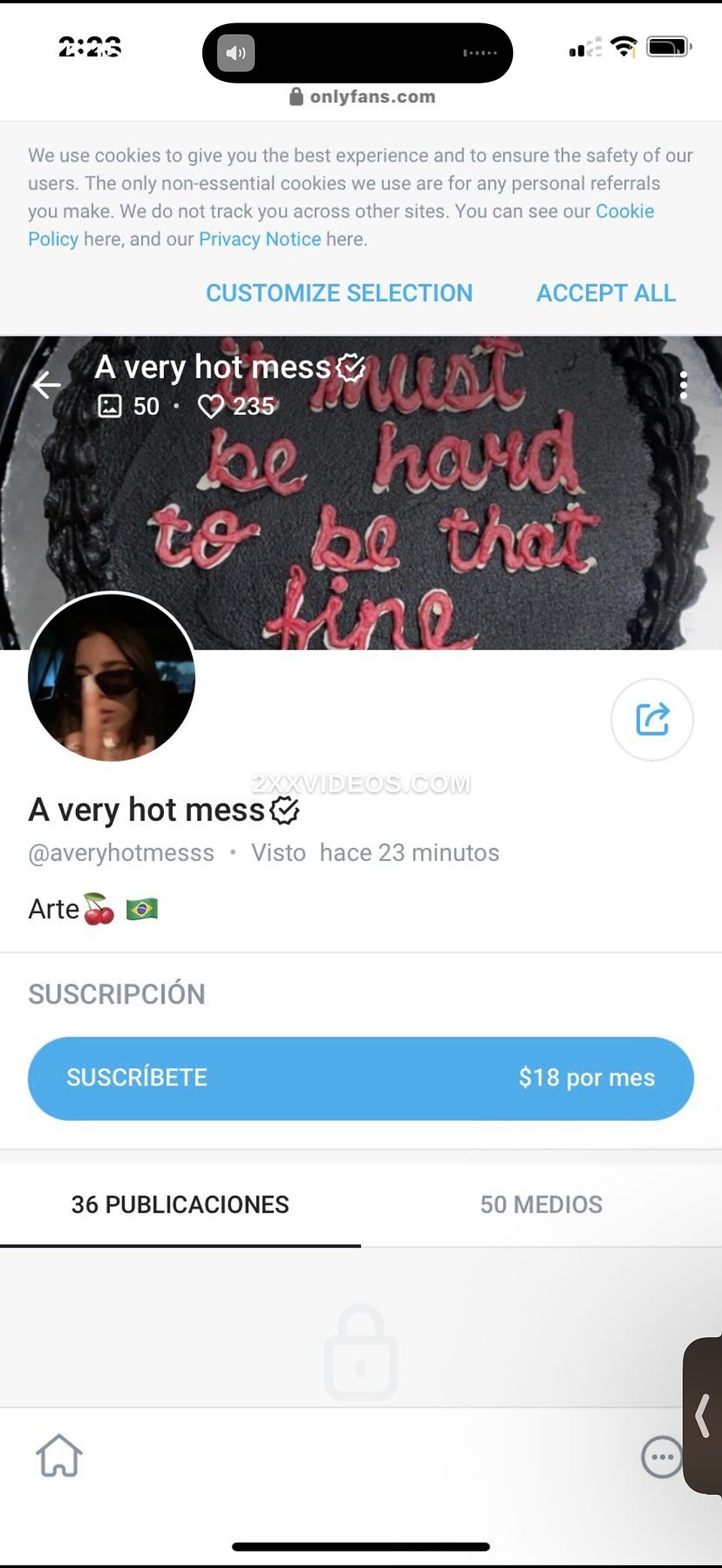This screenshot has height=1568, width=722.
Task: Go back with the header arrow
Action: point(47,385)
